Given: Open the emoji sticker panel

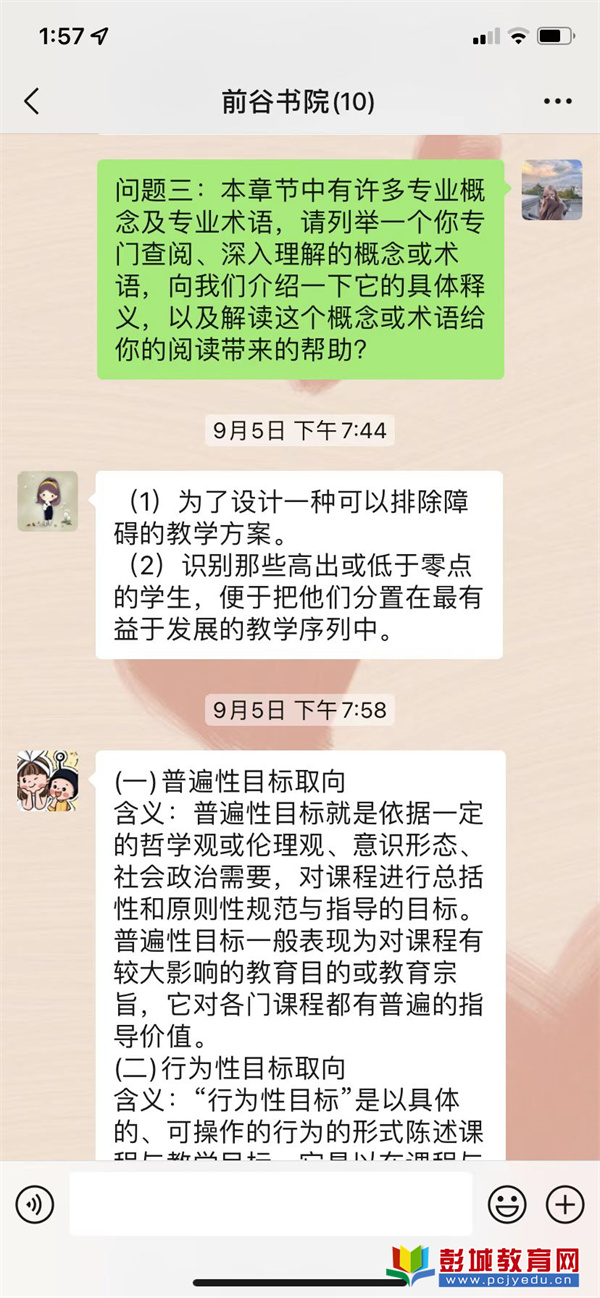Looking at the screenshot, I should [x=507, y=1204].
